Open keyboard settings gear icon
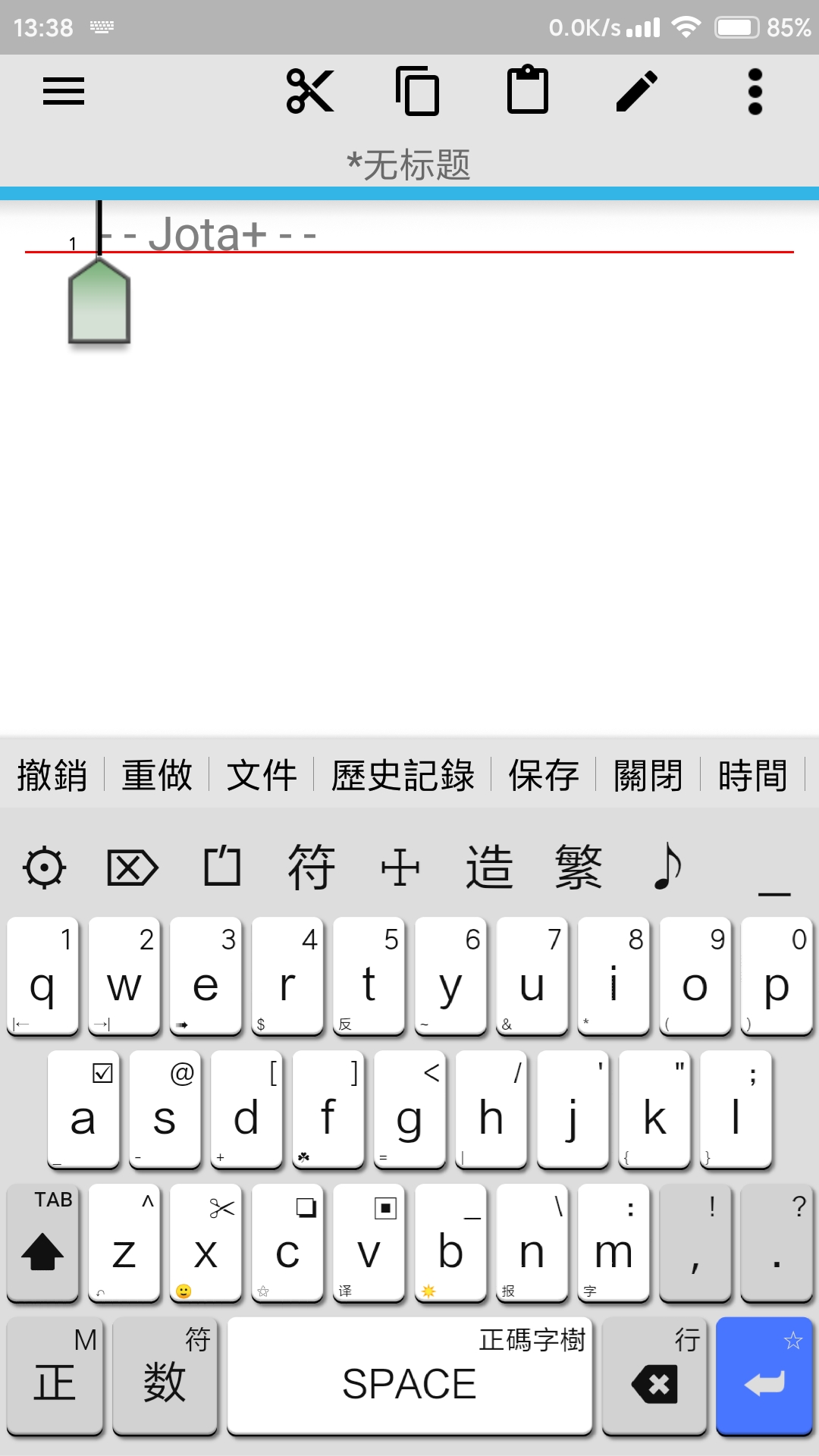This screenshot has height=1456, width=819. [45, 868]
